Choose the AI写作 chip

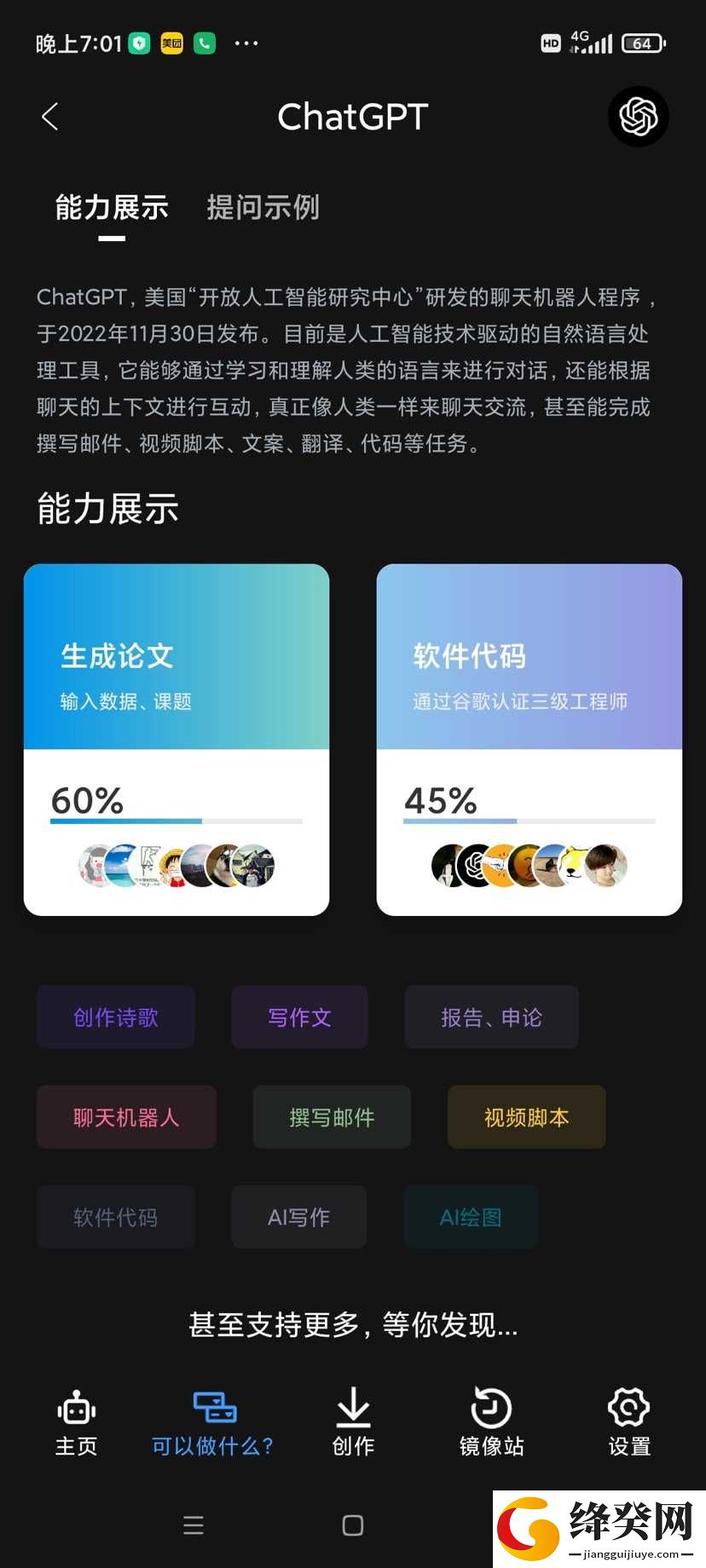[299, 1217]
